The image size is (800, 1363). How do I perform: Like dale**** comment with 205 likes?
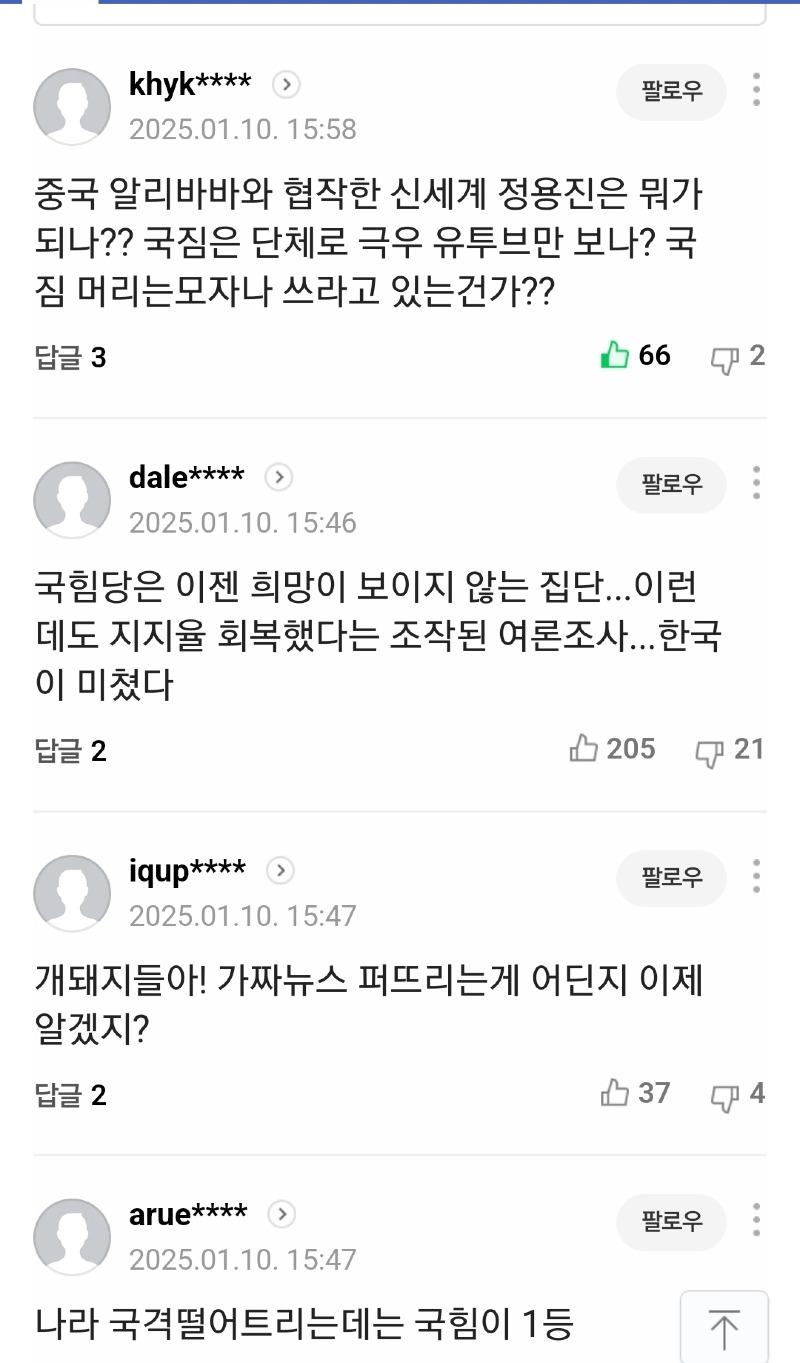point(584,748)
